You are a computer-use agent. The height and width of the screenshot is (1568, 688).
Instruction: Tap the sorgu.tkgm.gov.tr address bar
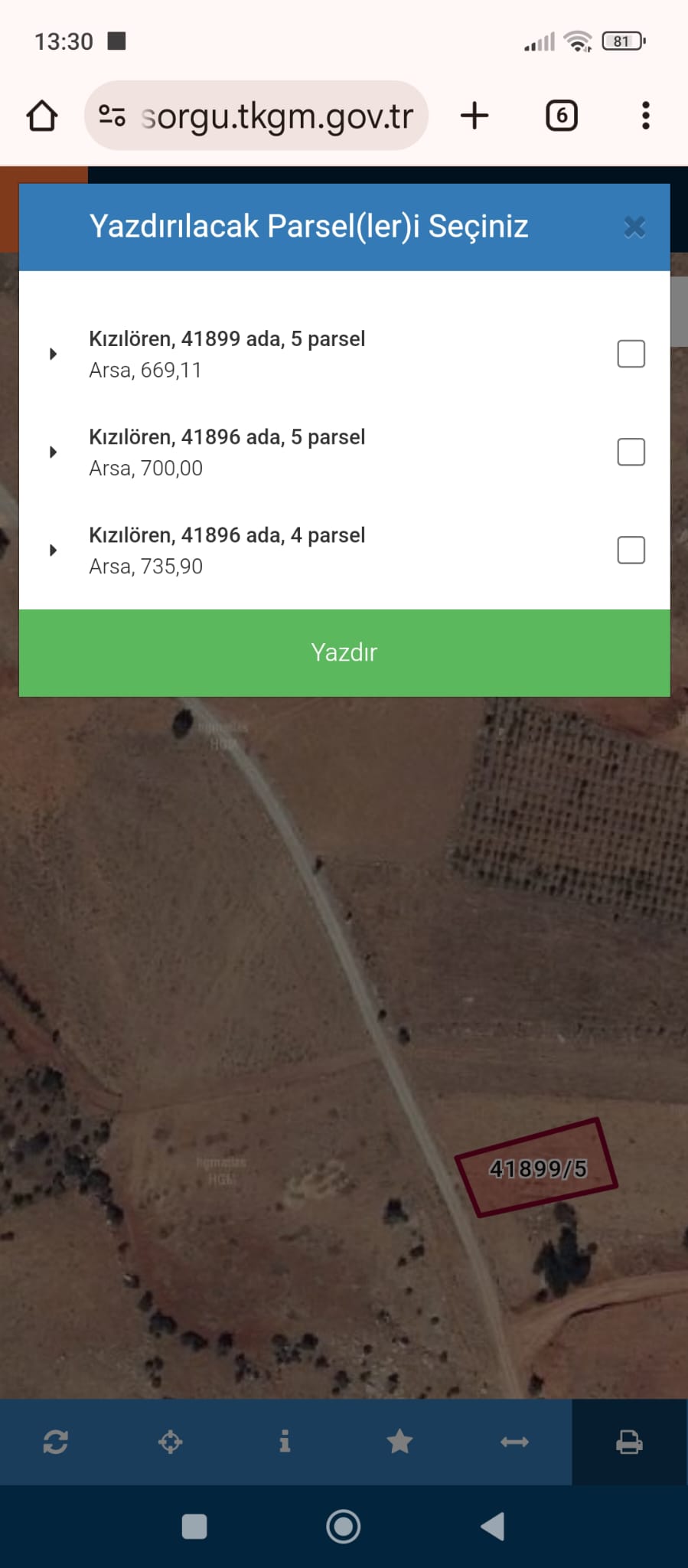click(276, 116)
